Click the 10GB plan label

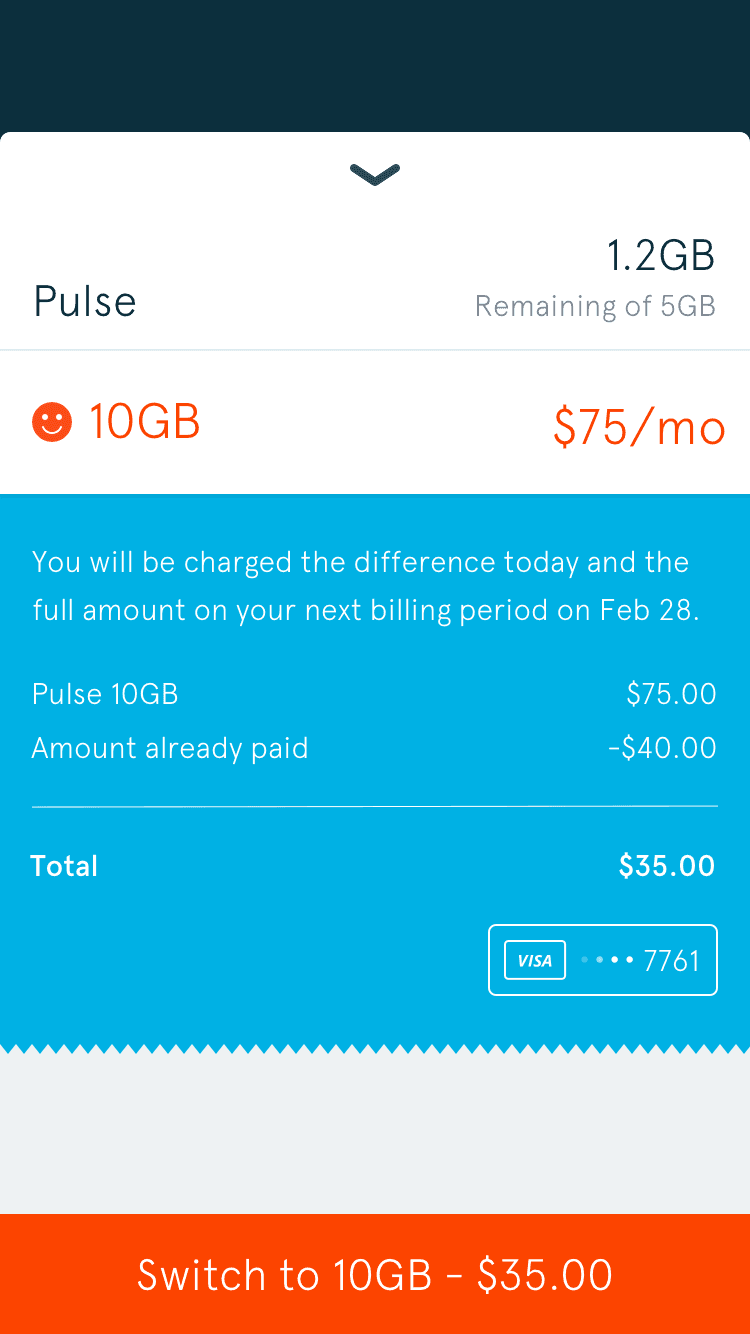[x=145, y=421]
